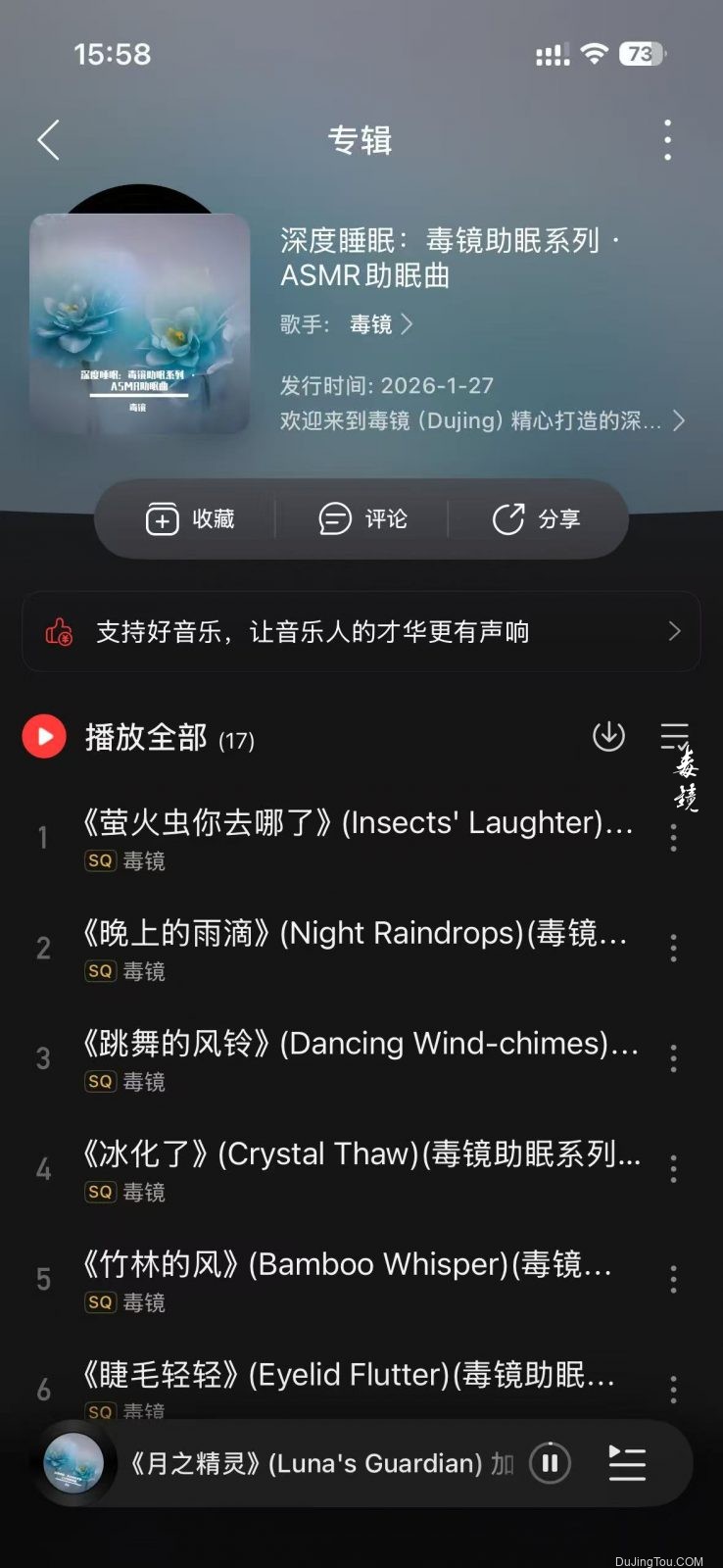Viewport: 723px width, 1568px height.
Task: Open the top-right overflow menu
Action: coord(667,140)
